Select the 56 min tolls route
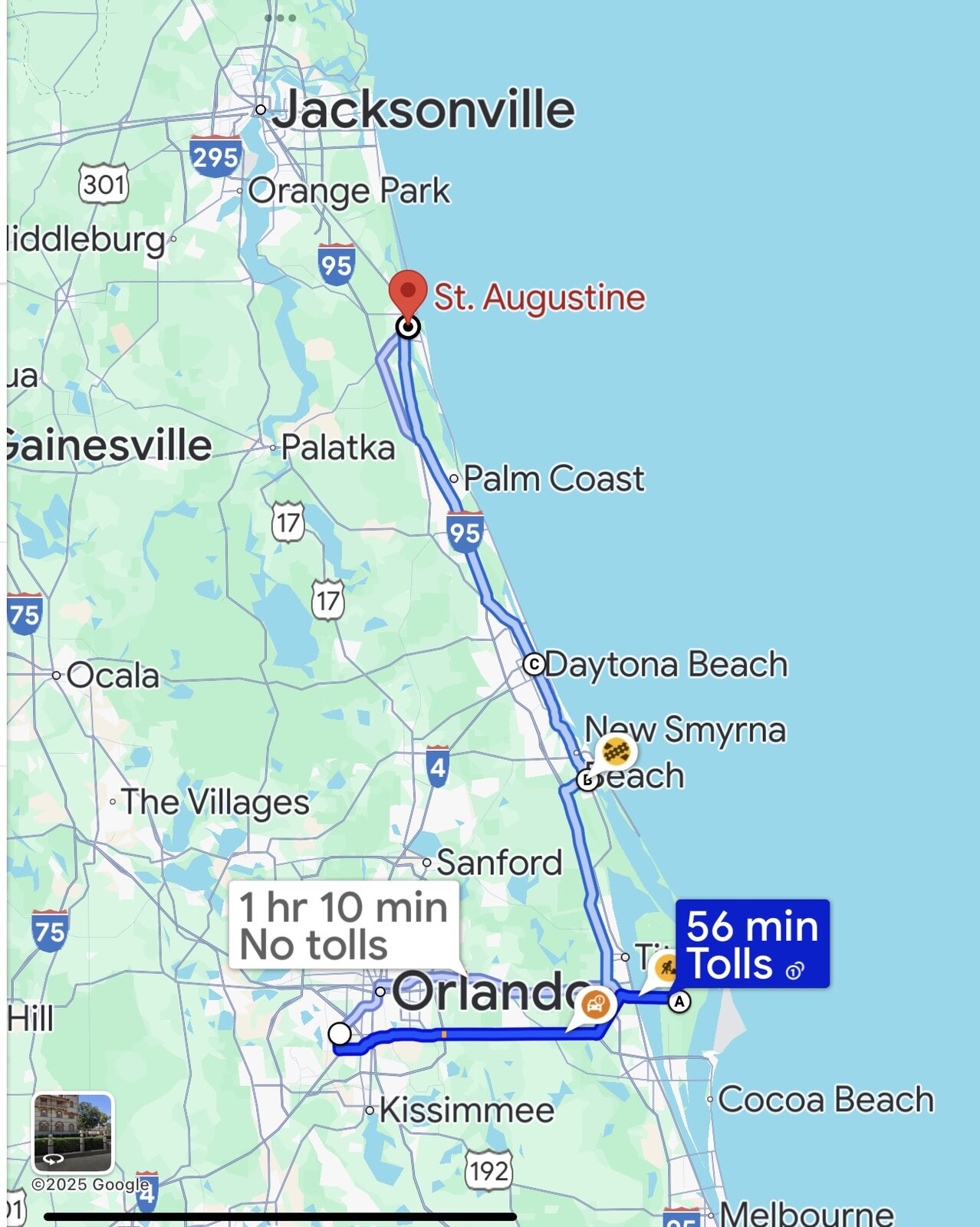Image resolution: width=980 pixels, height=1227 pixels. pyautogui.click(x=751, y=944)
